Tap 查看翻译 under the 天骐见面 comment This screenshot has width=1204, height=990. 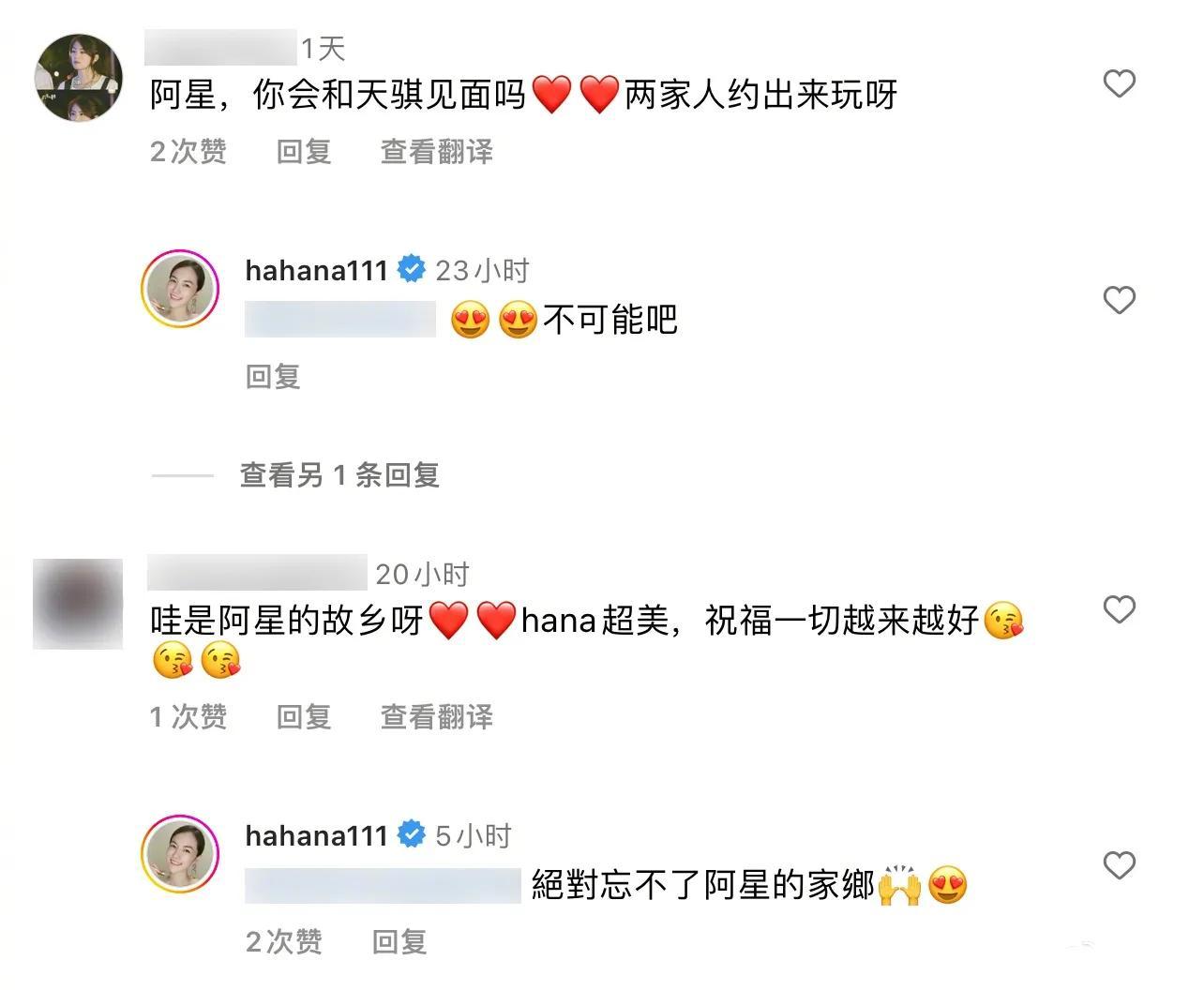coord(436,151)
